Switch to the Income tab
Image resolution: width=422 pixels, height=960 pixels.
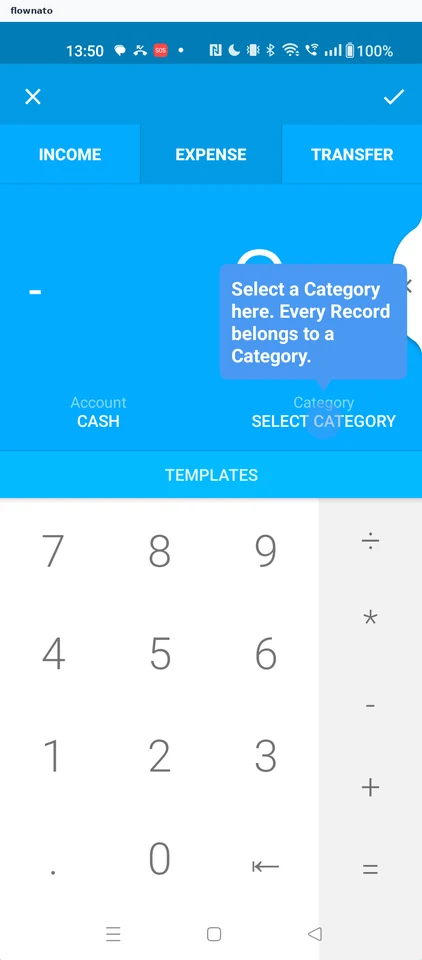tap(70, 154)
